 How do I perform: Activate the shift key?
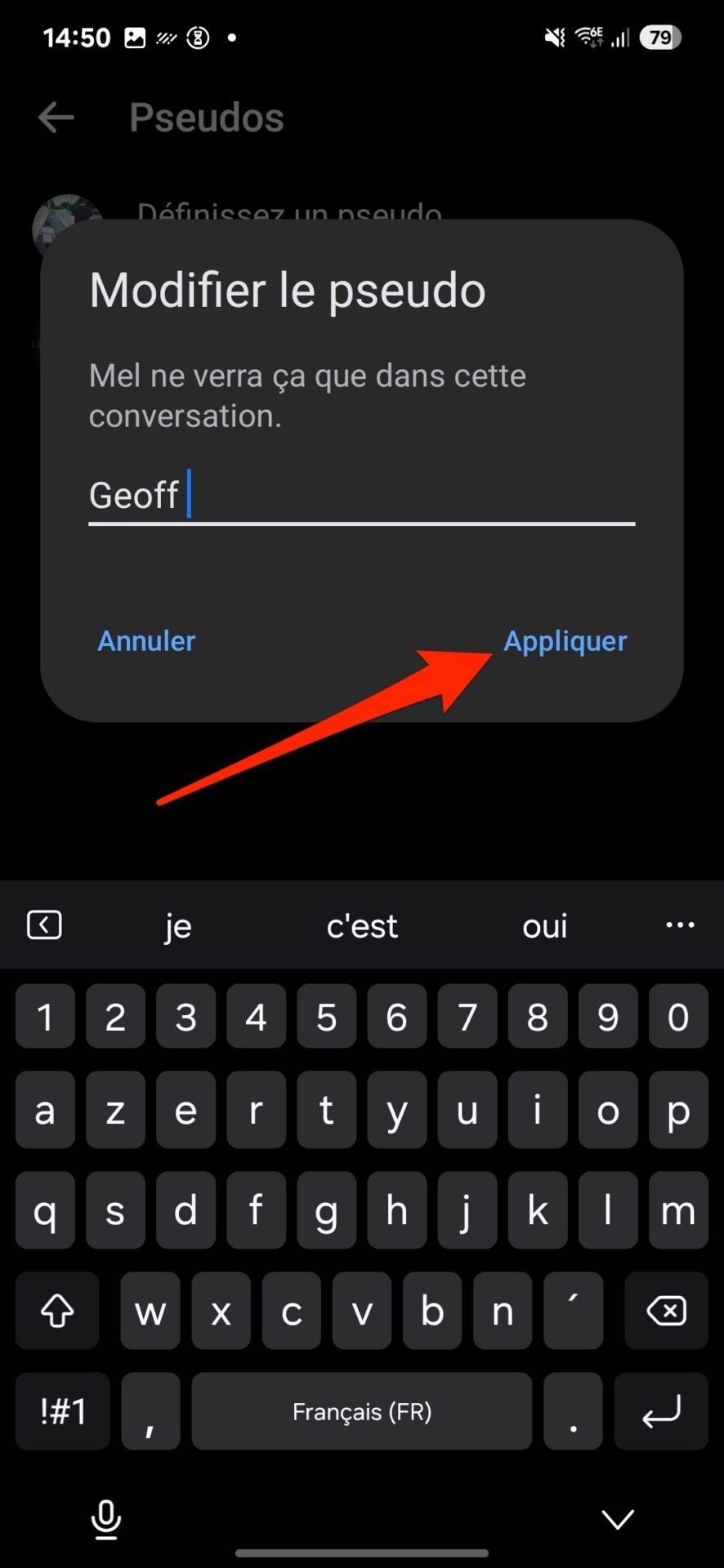click(x=57, y=1311)
